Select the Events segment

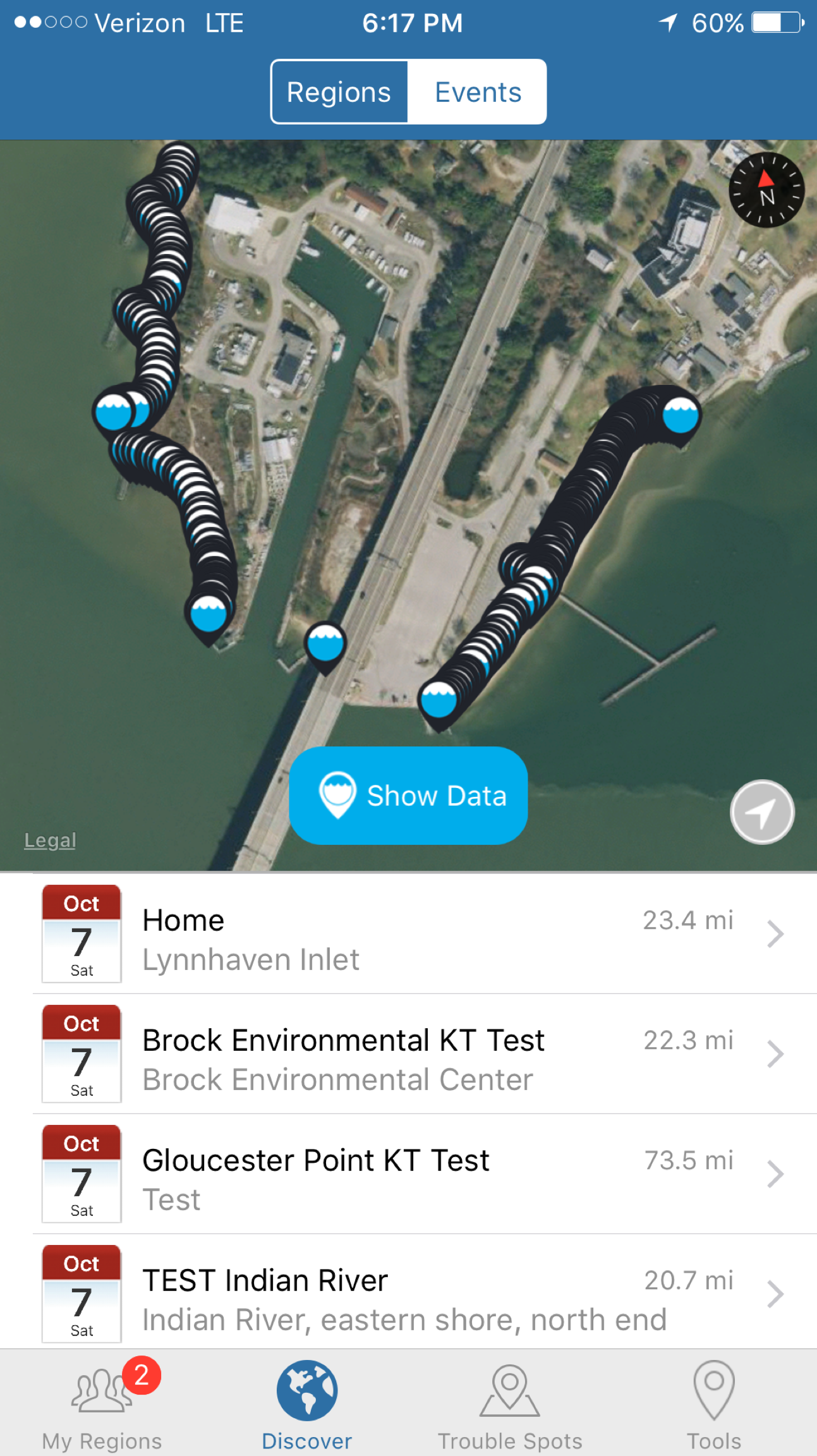coord(477,92)
